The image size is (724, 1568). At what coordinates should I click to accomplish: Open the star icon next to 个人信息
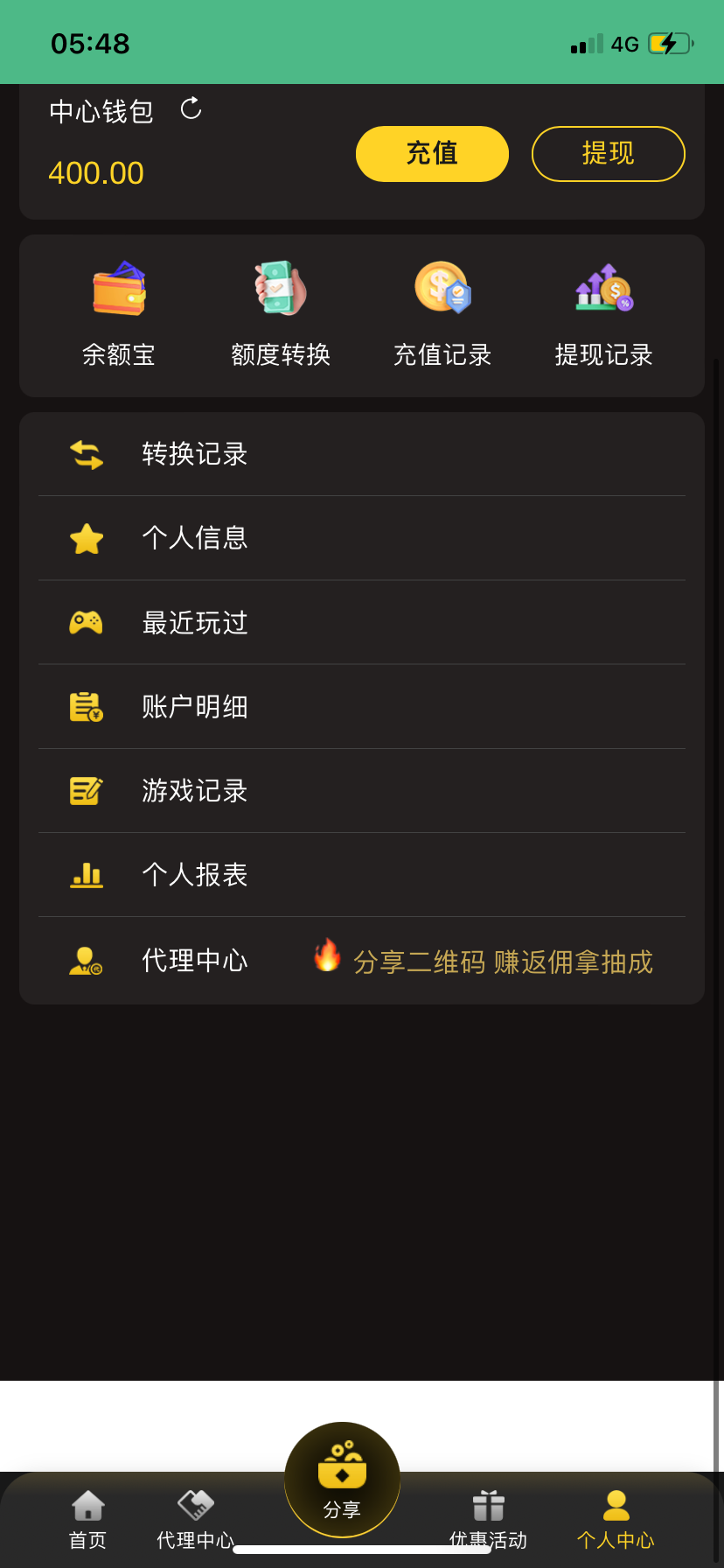[86, 538]
